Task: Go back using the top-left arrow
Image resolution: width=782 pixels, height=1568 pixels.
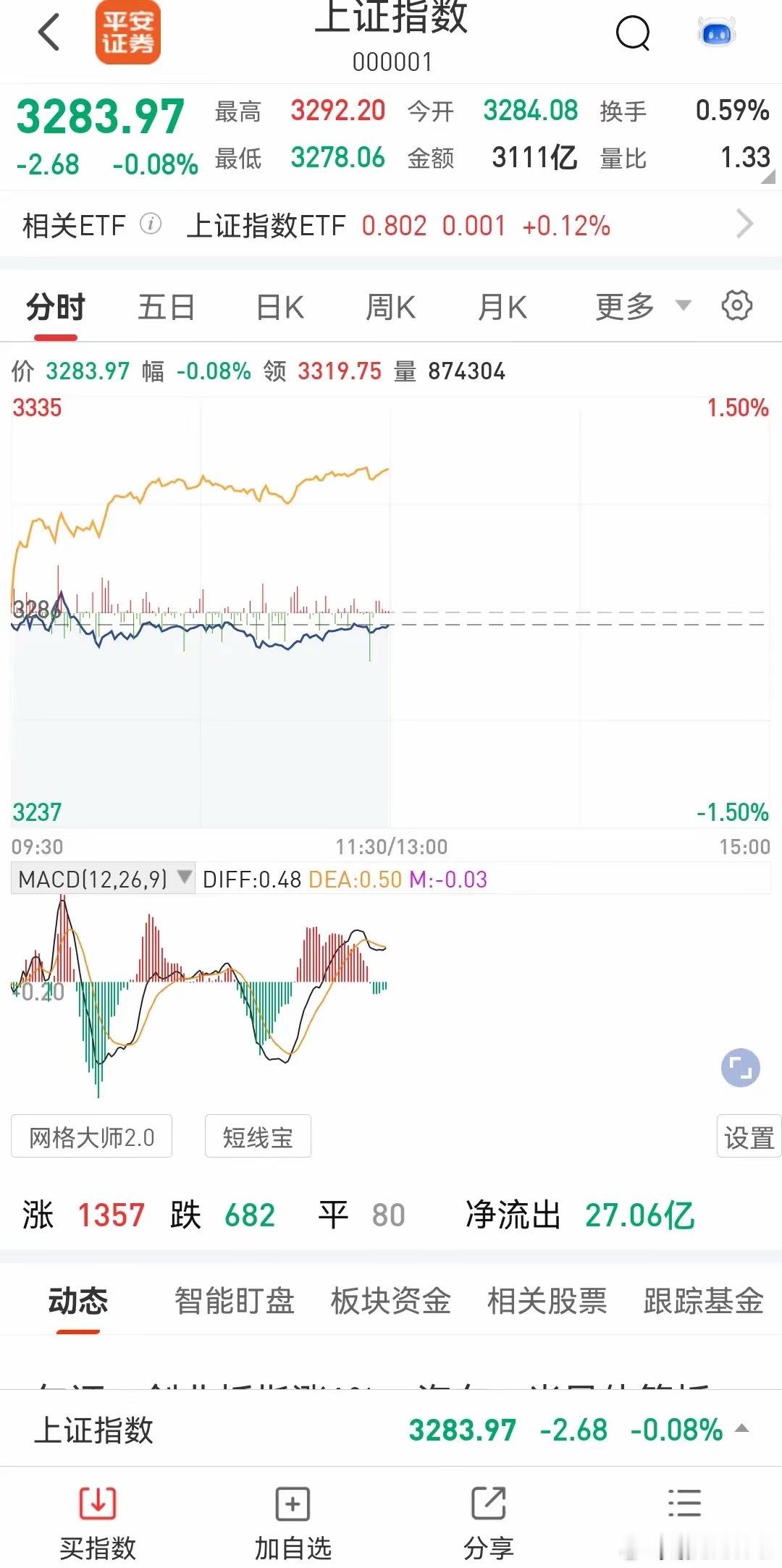Action: 49,33
